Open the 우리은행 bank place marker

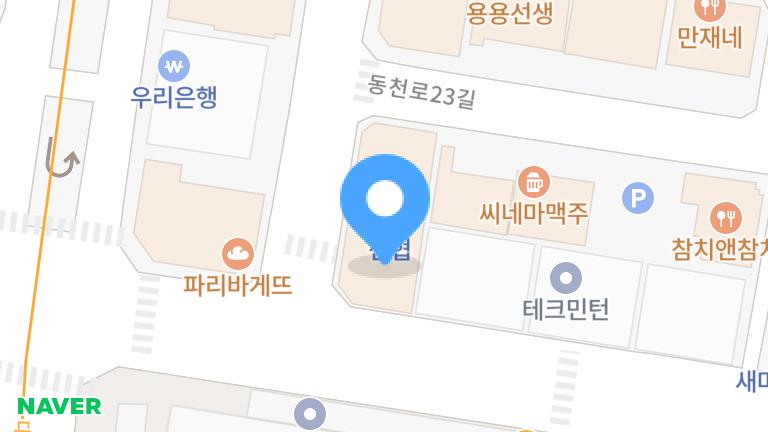pos(174,67)
